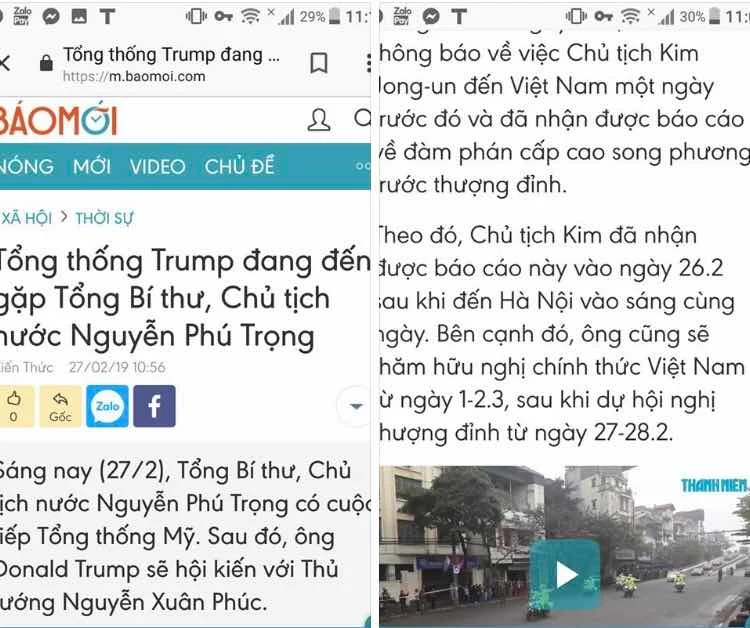Open the THỜI SỰ category link
The image size is (750, 628).
pyautogui.click(x=104, y=217)
